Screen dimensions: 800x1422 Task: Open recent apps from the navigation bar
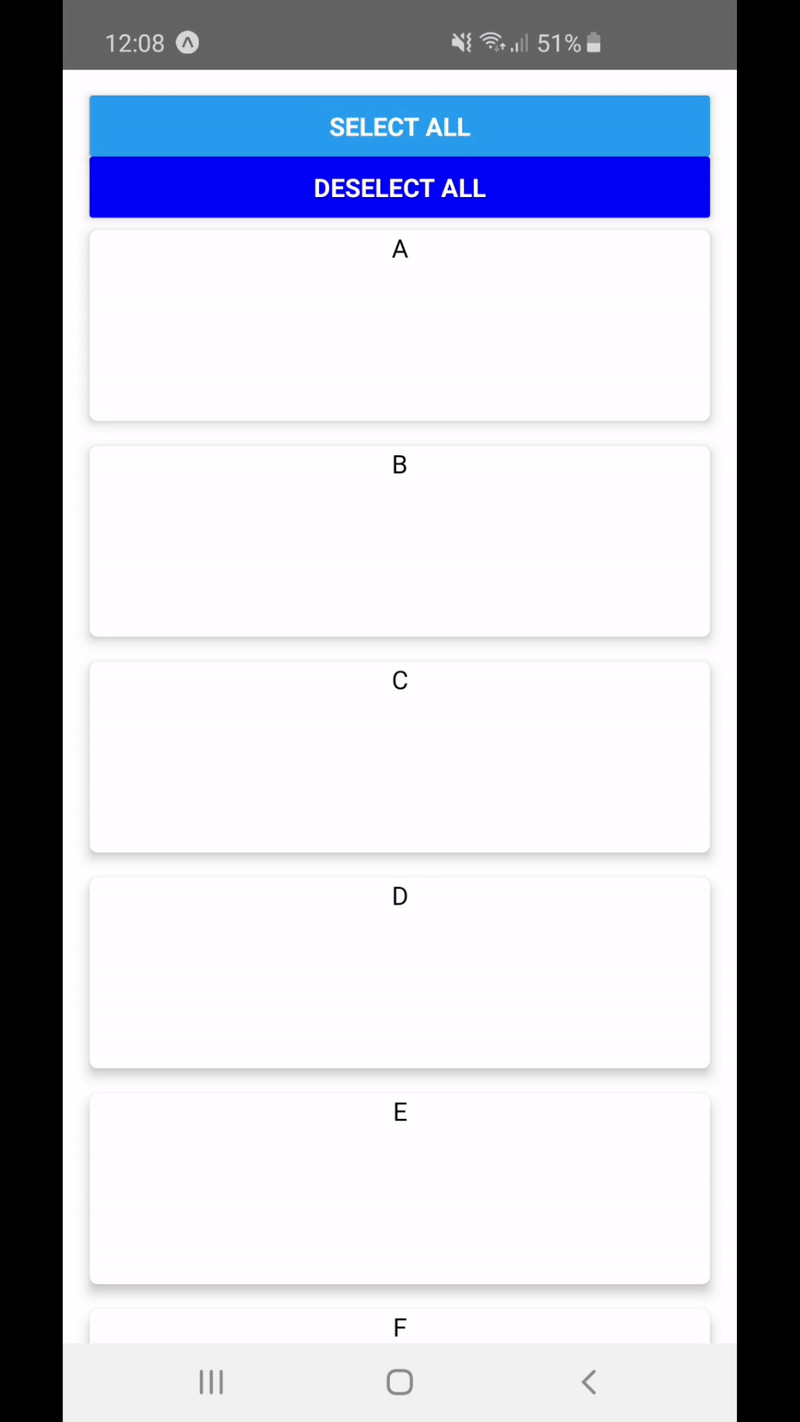[211, 1382]
